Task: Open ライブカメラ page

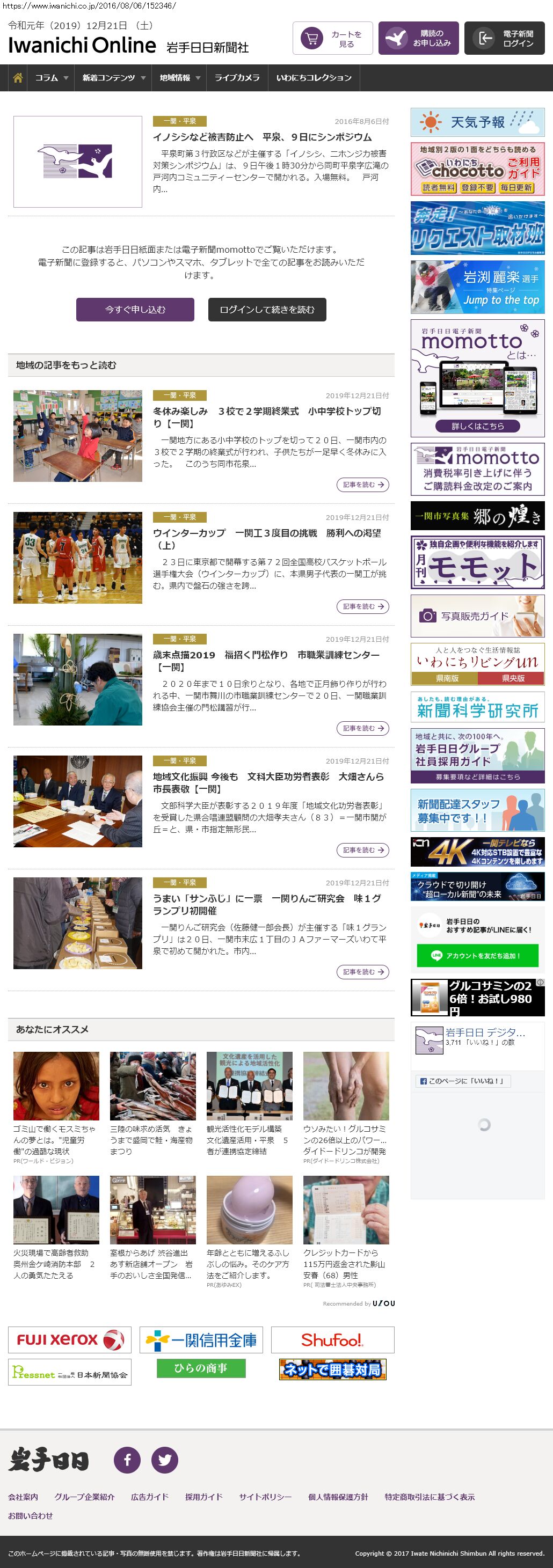Action: tap(237, 78)
